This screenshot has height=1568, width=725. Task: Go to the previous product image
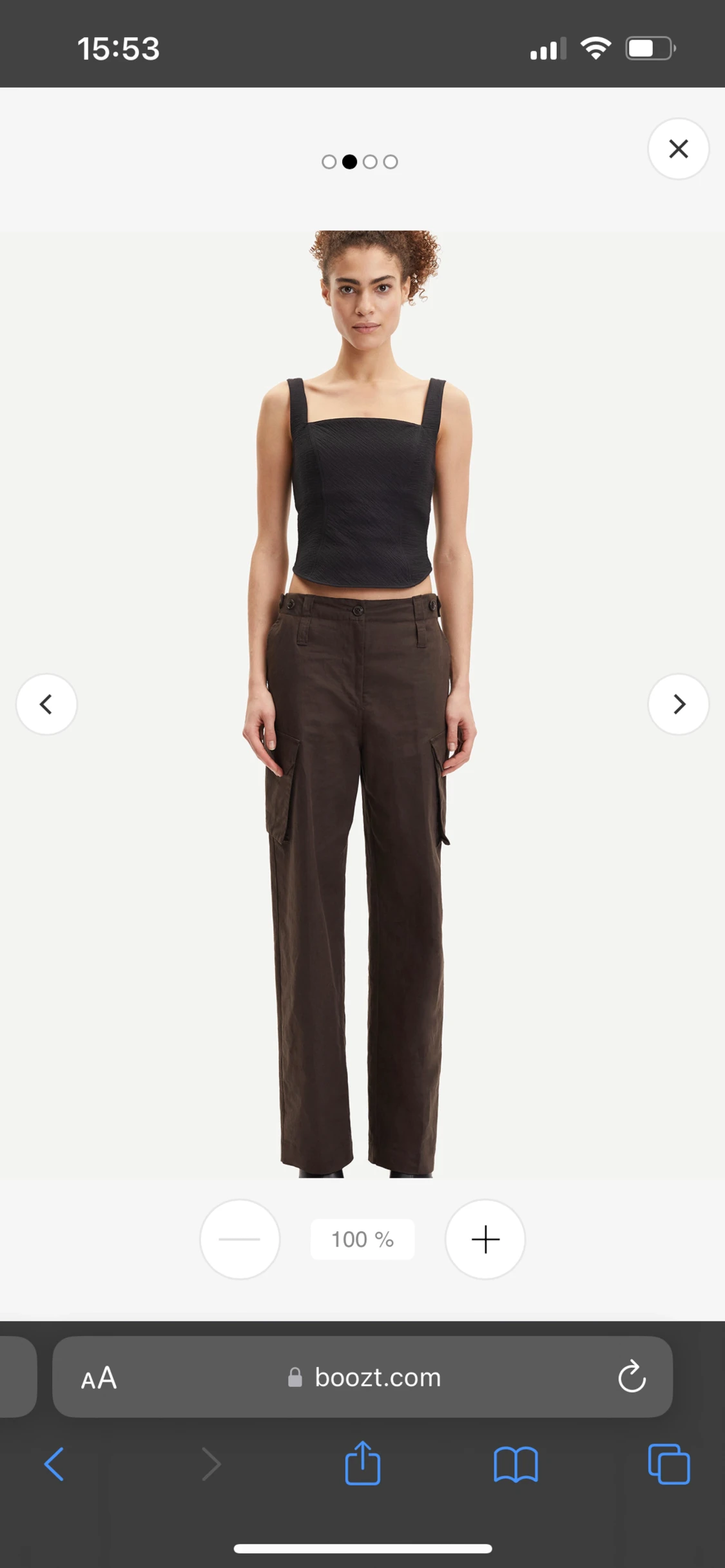pyautogui.click(x=46, y=704)
